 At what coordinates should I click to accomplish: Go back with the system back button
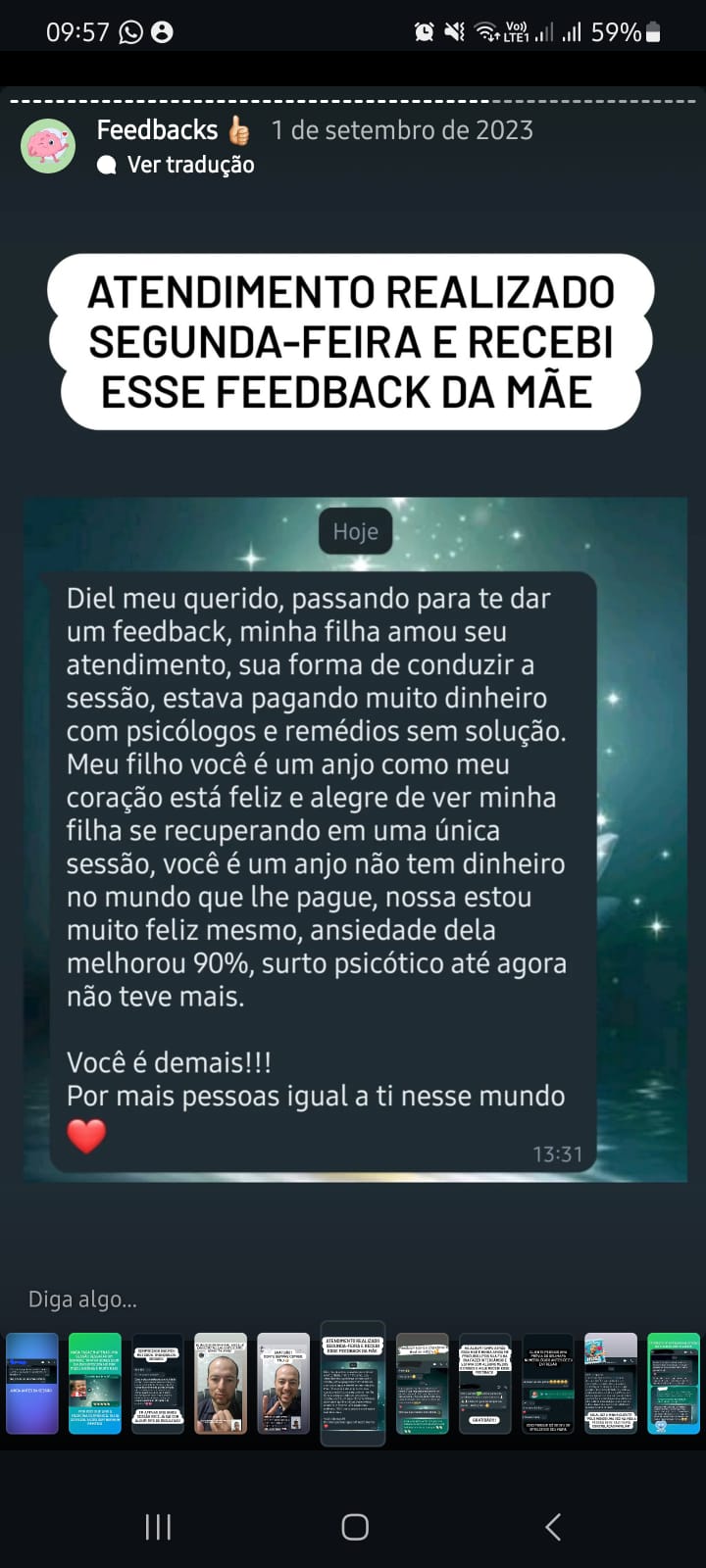[553, 1526]
